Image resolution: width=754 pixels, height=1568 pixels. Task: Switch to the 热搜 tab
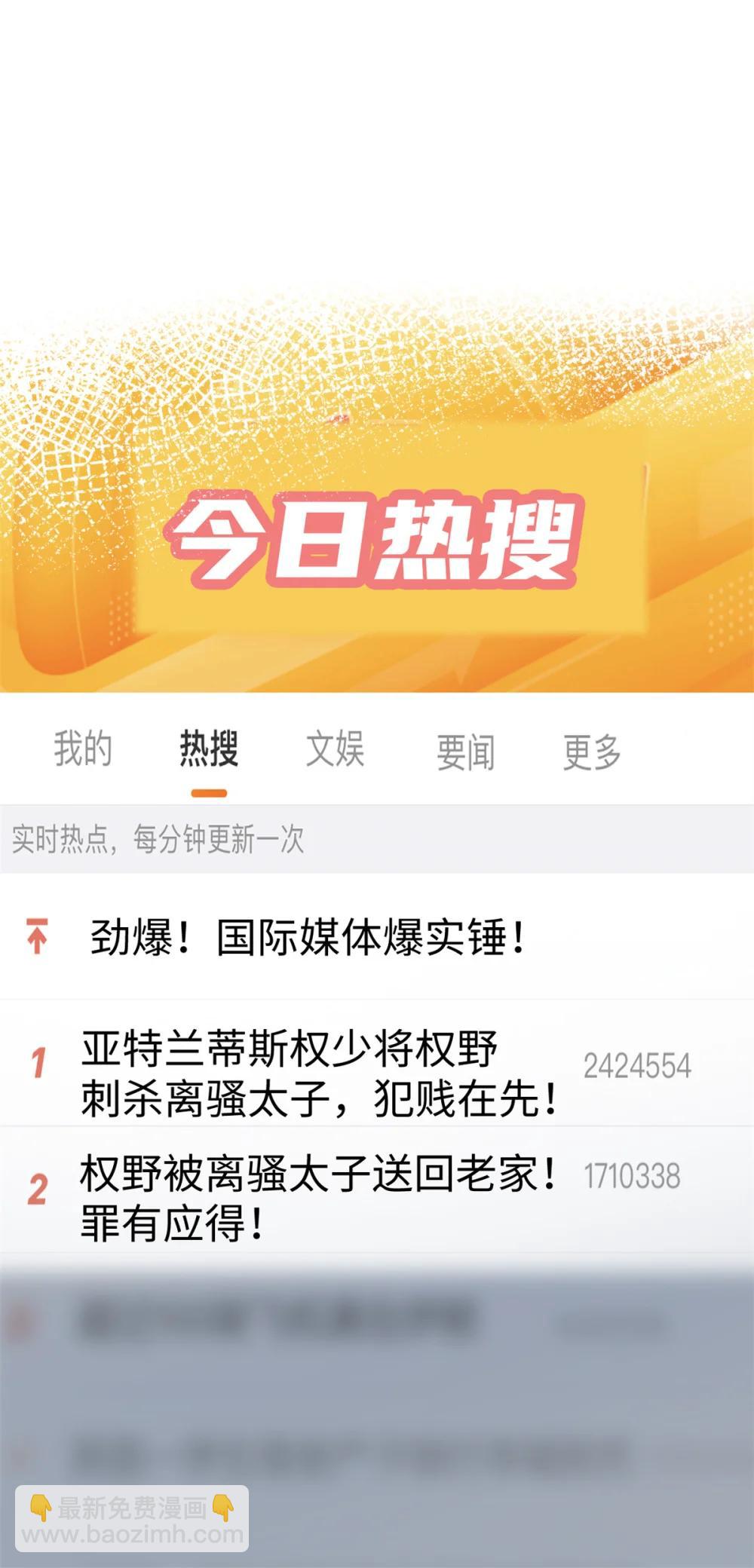[209, 750]
